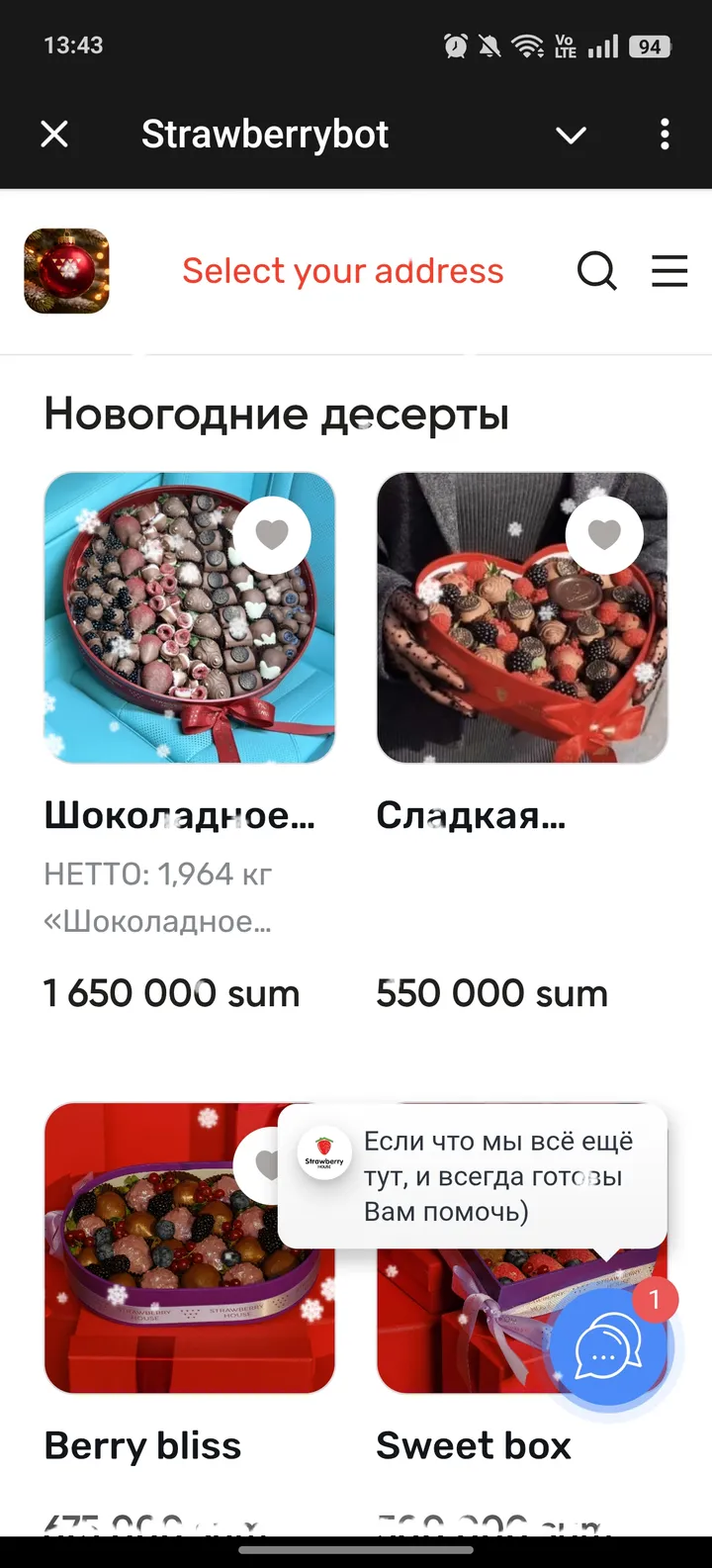Select the Новогодние десерты section heading
This screenshot has height=1568, width=712.
275,415
